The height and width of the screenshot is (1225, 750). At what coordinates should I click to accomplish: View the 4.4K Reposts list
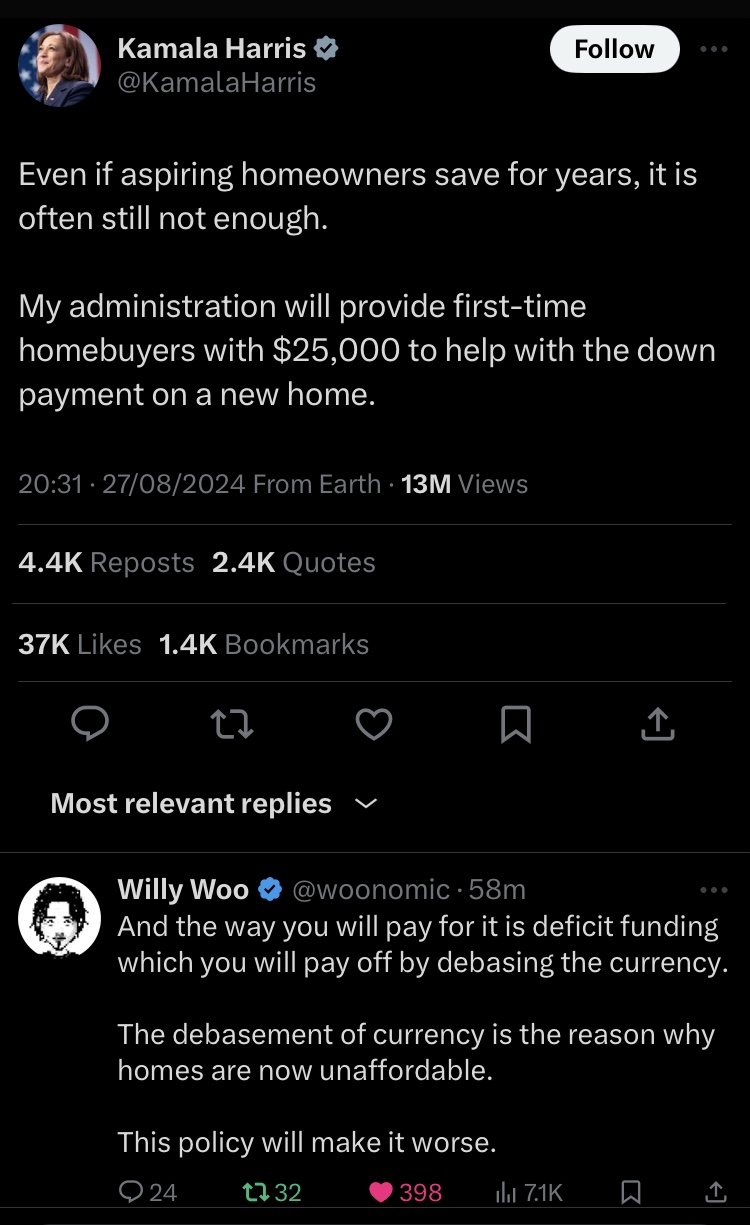(106, 562)
